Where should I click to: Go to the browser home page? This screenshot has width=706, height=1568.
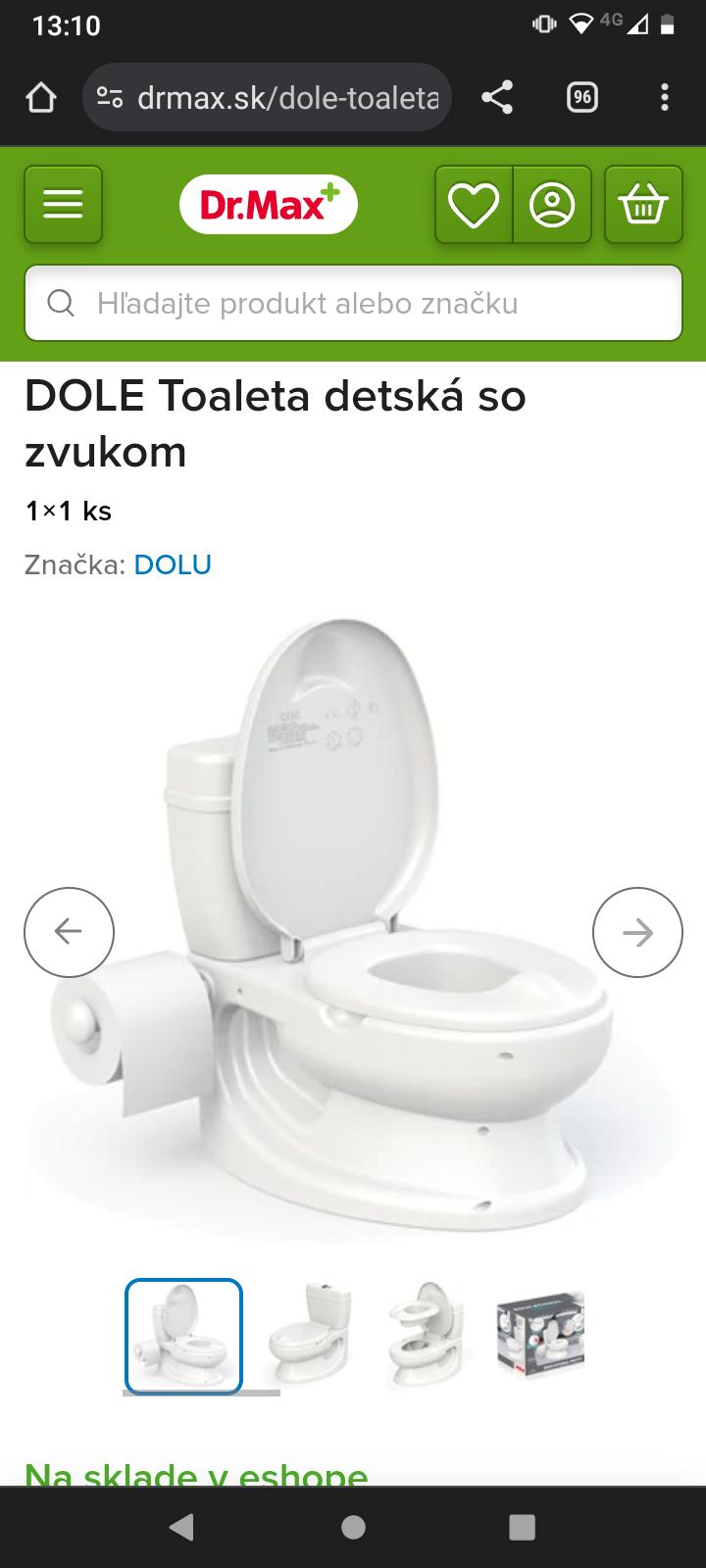click(x=40, y=97)
